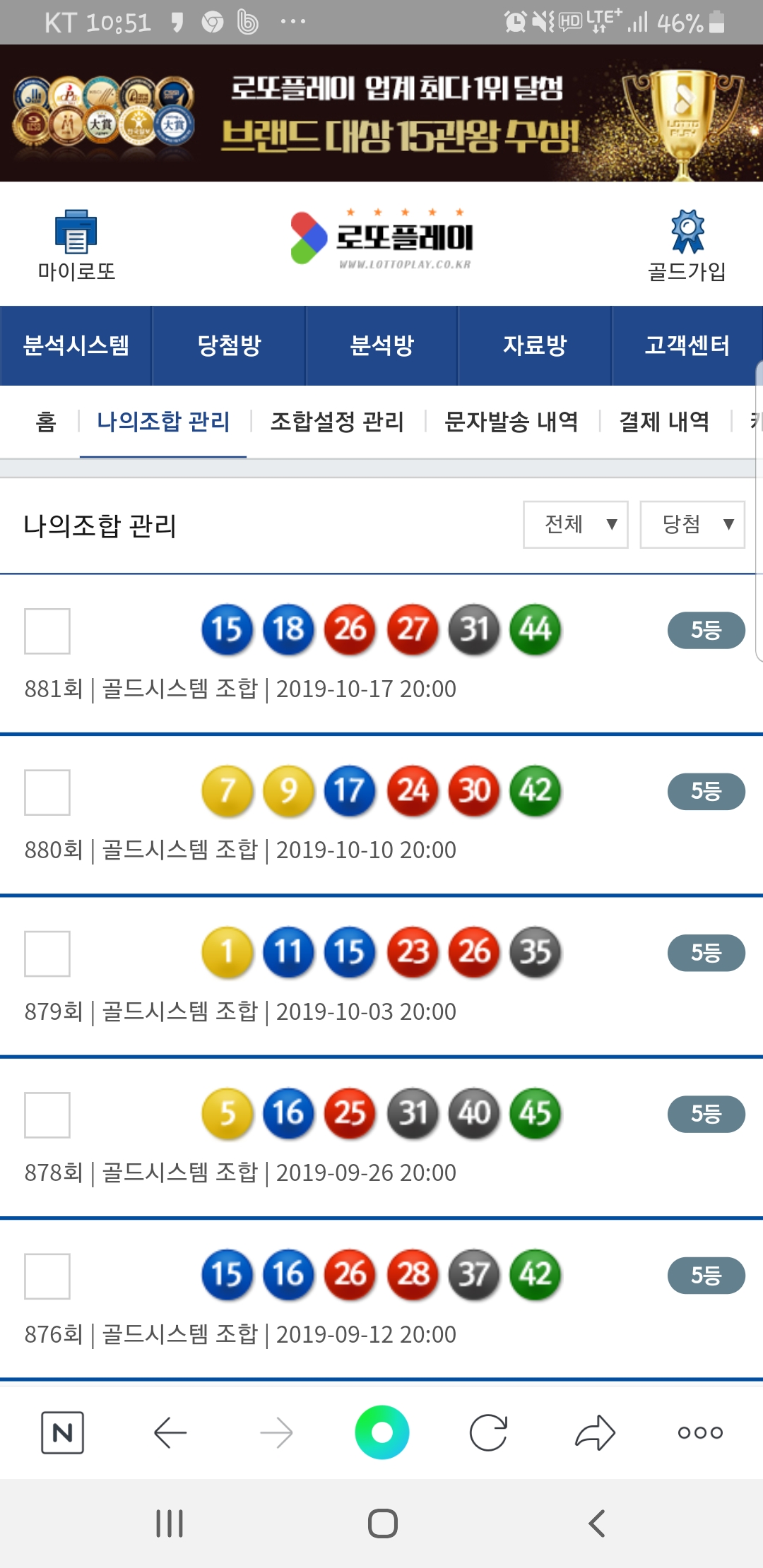This screenshot has height=1568, width=763.
Task: View the 결제 내역 tab
Action: 664,422
